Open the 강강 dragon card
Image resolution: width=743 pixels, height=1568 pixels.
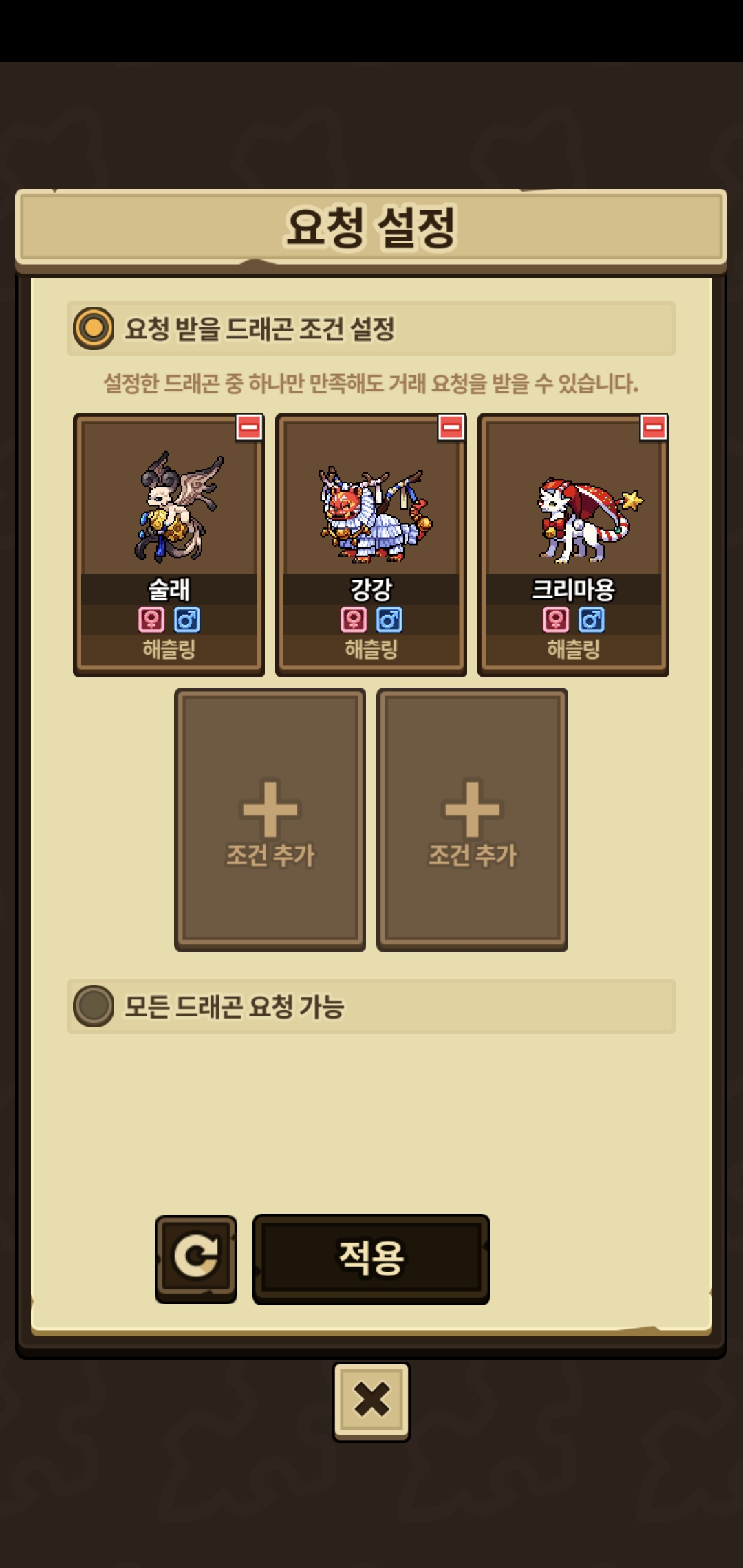371,536
